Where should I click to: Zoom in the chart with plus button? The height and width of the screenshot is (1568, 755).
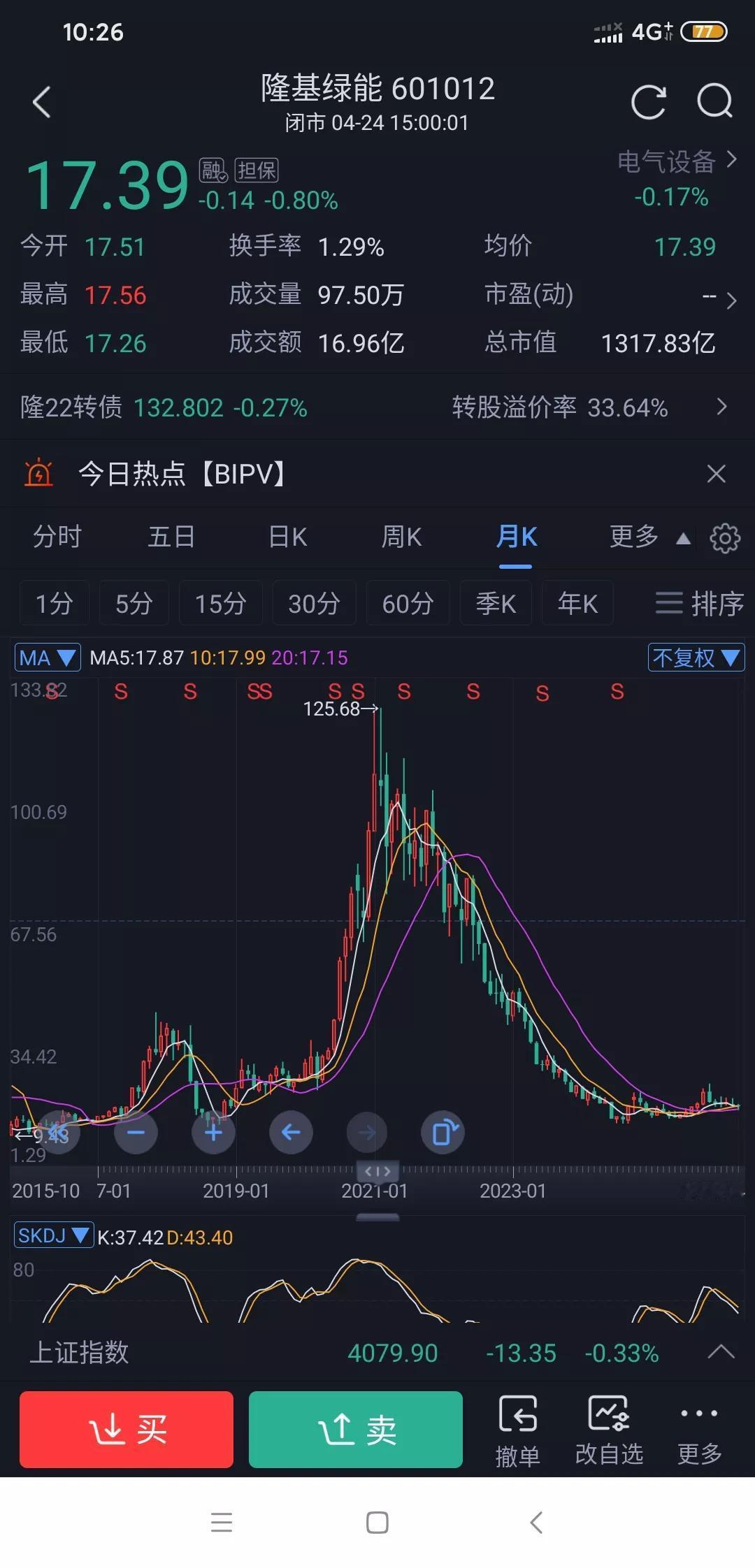[213, 1132]
